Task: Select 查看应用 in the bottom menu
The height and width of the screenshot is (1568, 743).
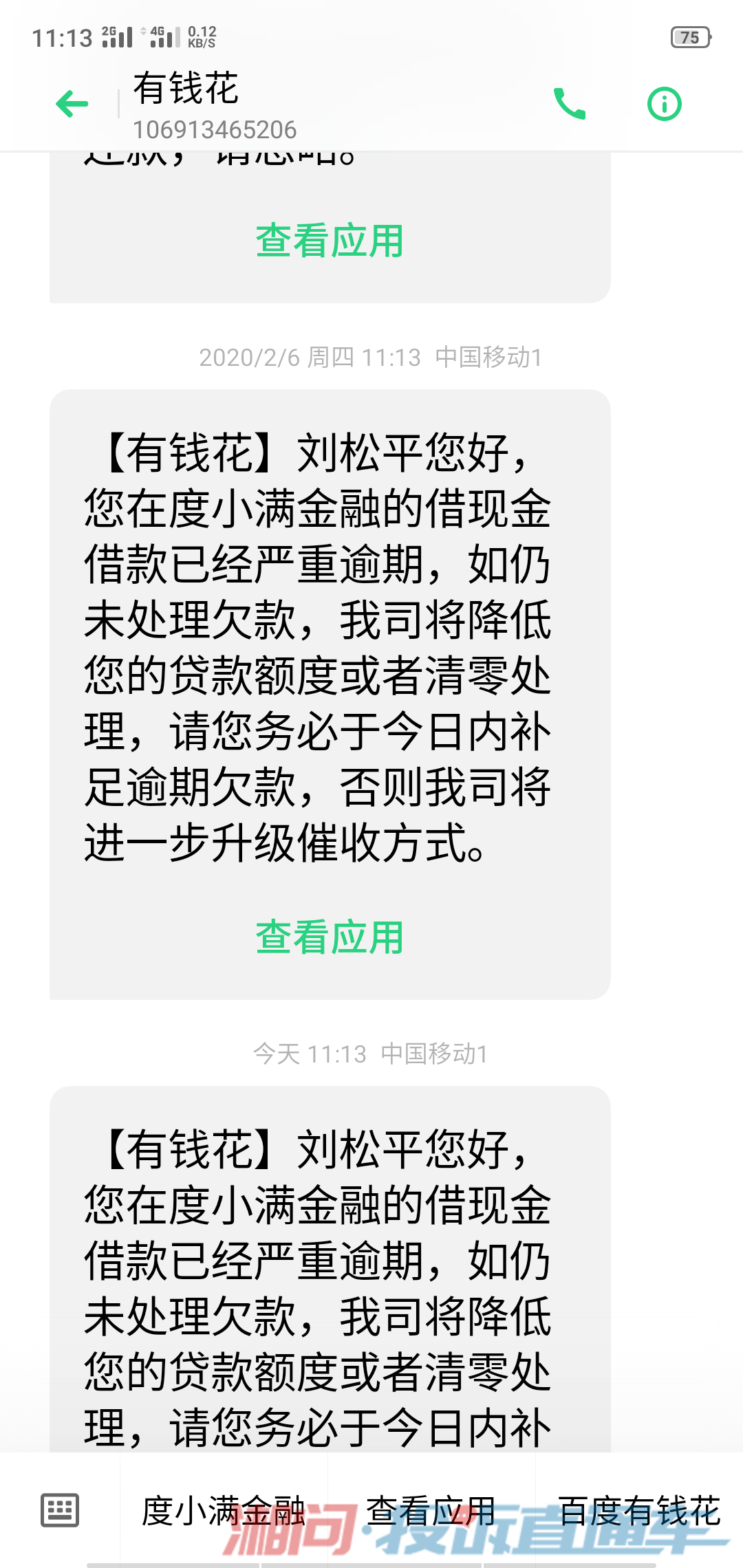Action: click(431, 1510)
